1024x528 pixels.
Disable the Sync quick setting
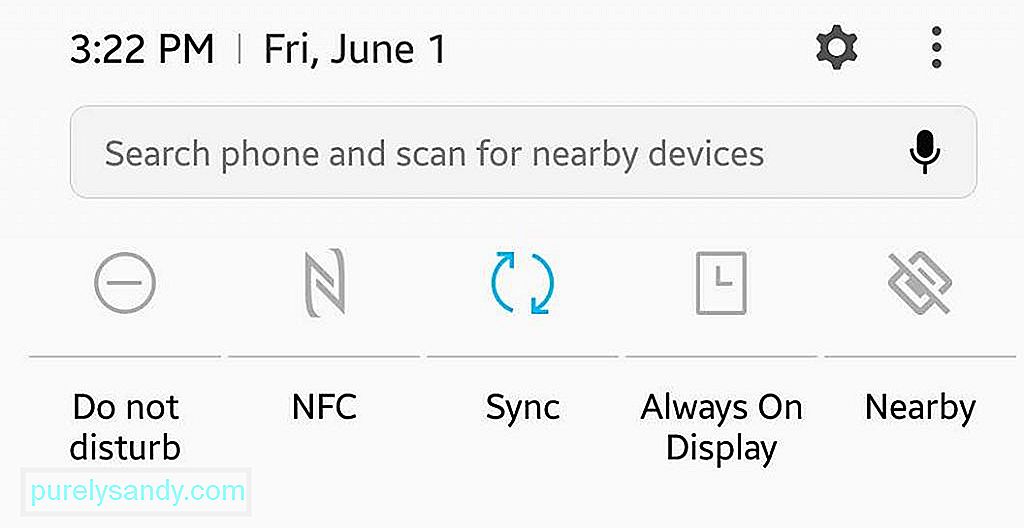pos(523,284)
